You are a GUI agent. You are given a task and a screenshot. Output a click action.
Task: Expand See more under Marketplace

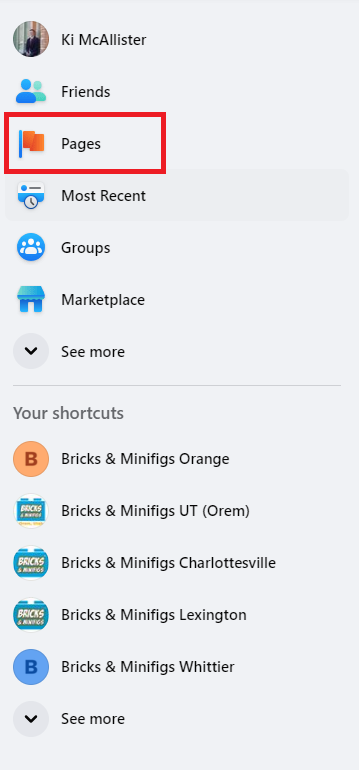tap(177, 352)
